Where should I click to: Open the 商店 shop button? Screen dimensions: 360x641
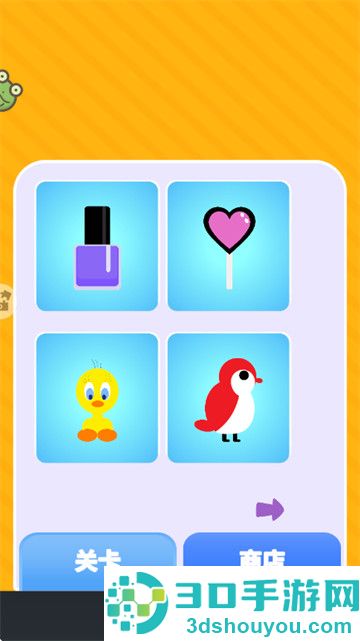(x=262, y=550)
